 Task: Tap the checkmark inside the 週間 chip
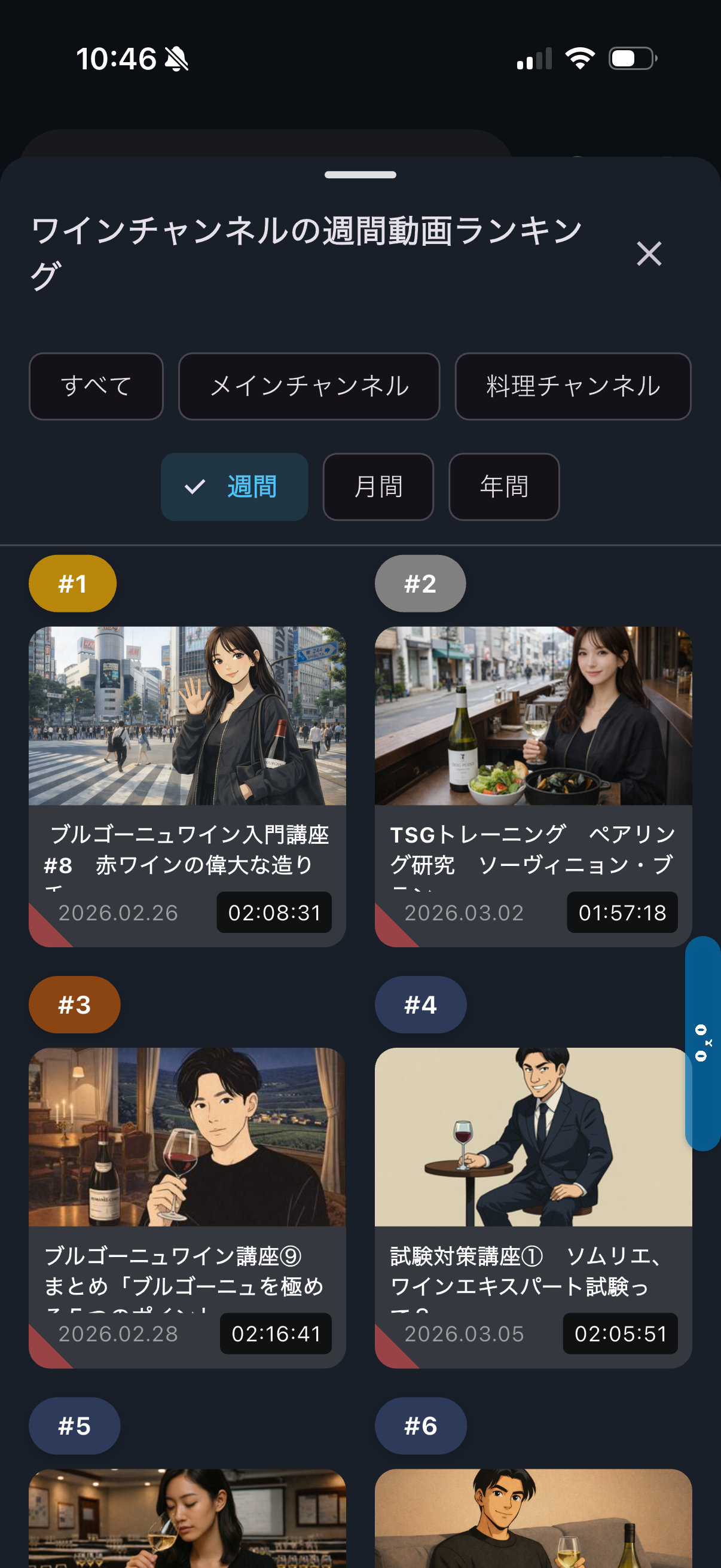(x=195, y=486)
